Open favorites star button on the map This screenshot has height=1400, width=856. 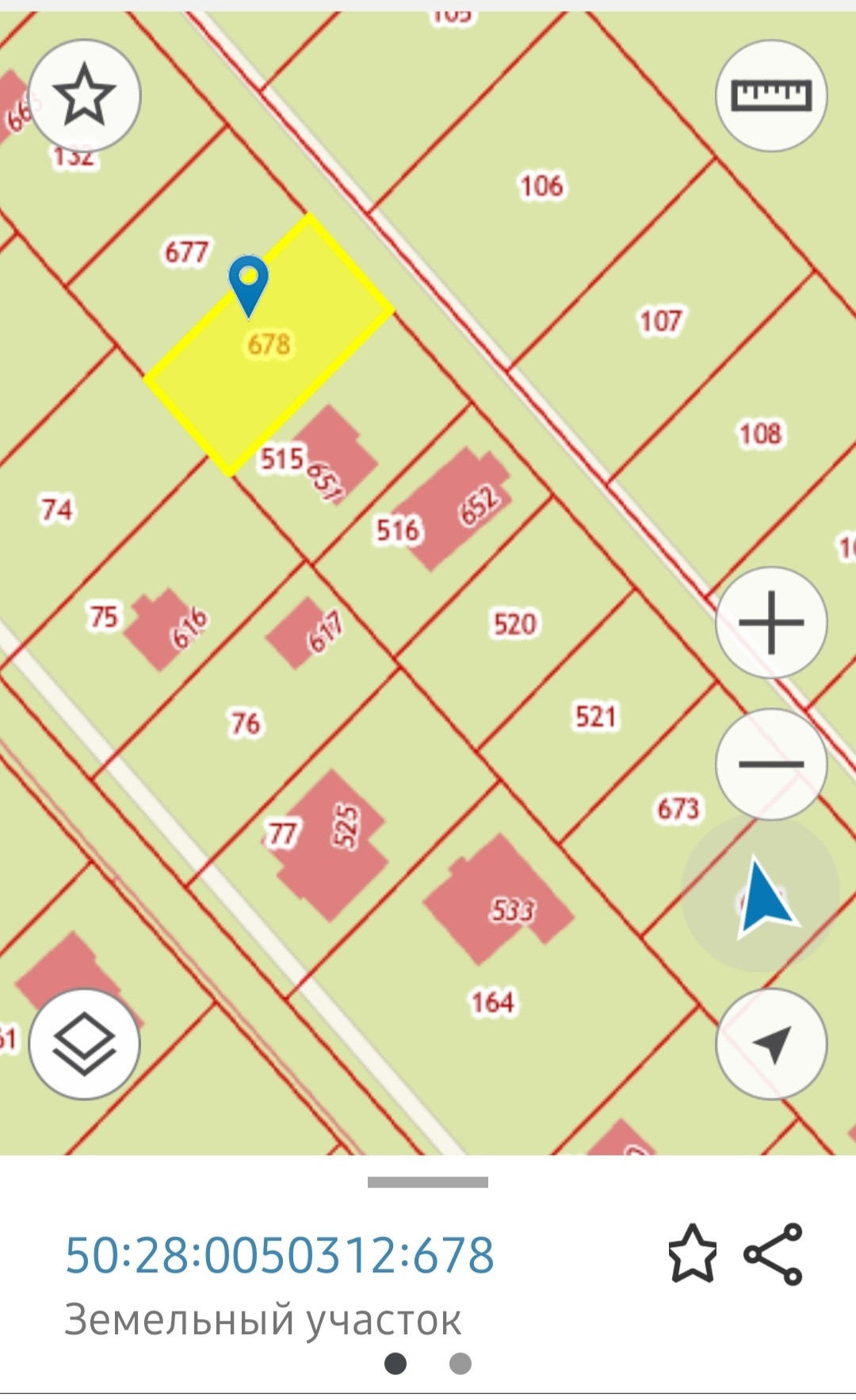pyautogui.click(x=85, y=96)
